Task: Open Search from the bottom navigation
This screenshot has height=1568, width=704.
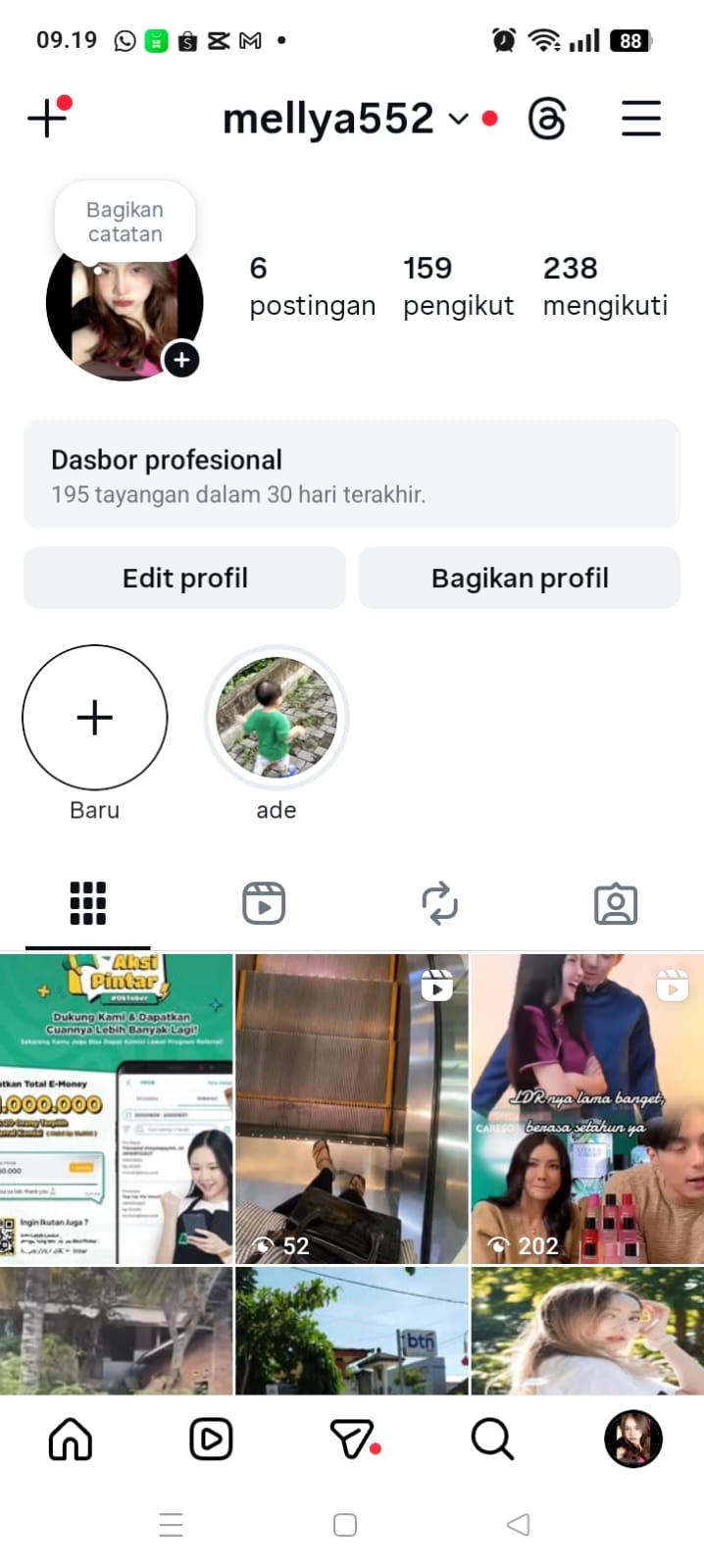Action: pyautogui.click(x=492, y=1440)
